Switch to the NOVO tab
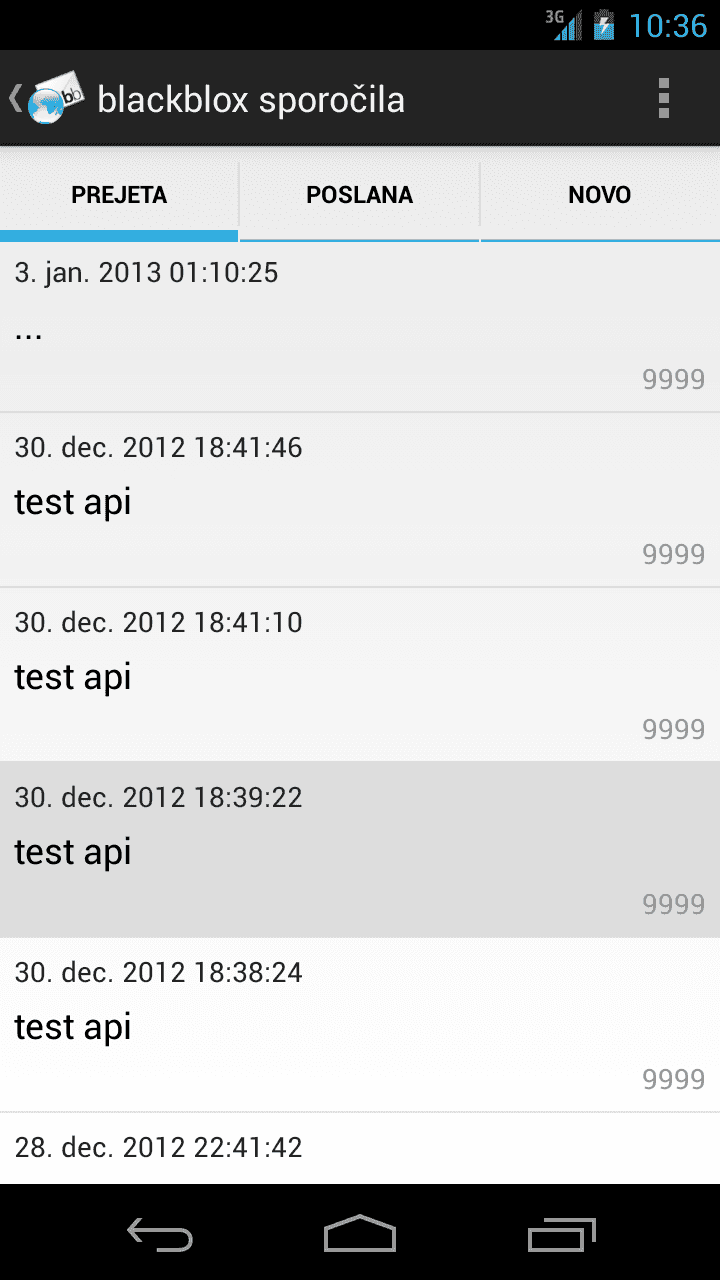Screen dimensions: 720x1280 tap(599, 195)
